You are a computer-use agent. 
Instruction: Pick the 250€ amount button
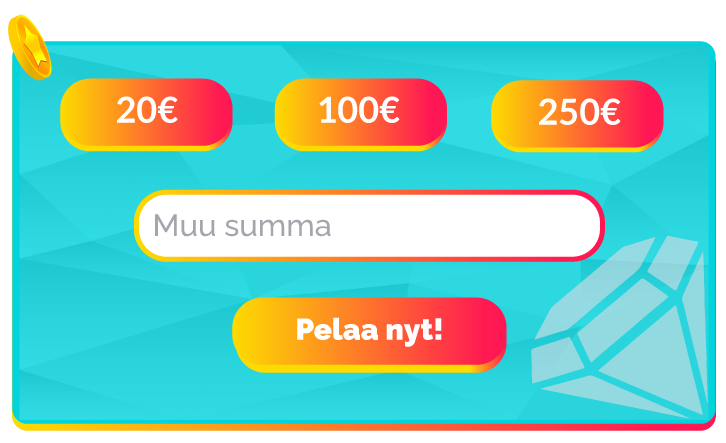[x=577, y=114]
